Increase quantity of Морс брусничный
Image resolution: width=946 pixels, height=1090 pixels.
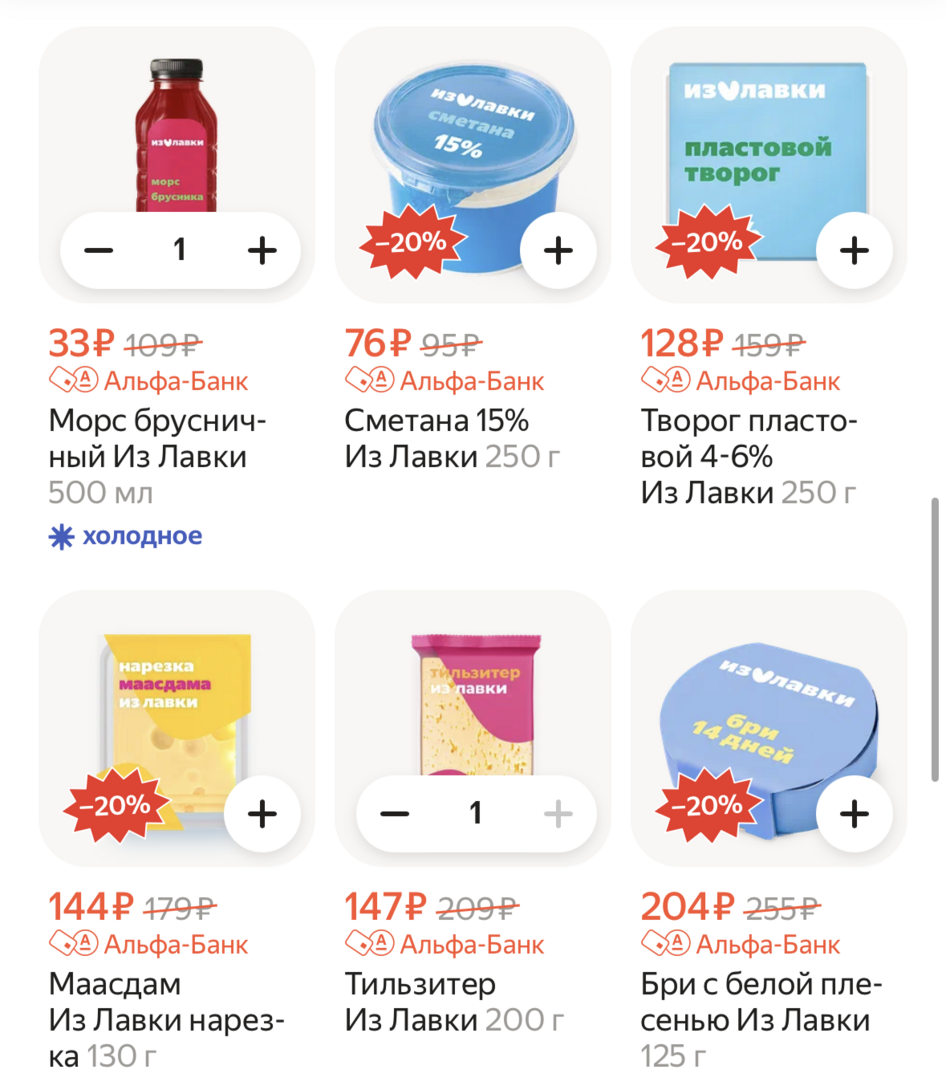(261, 250)
